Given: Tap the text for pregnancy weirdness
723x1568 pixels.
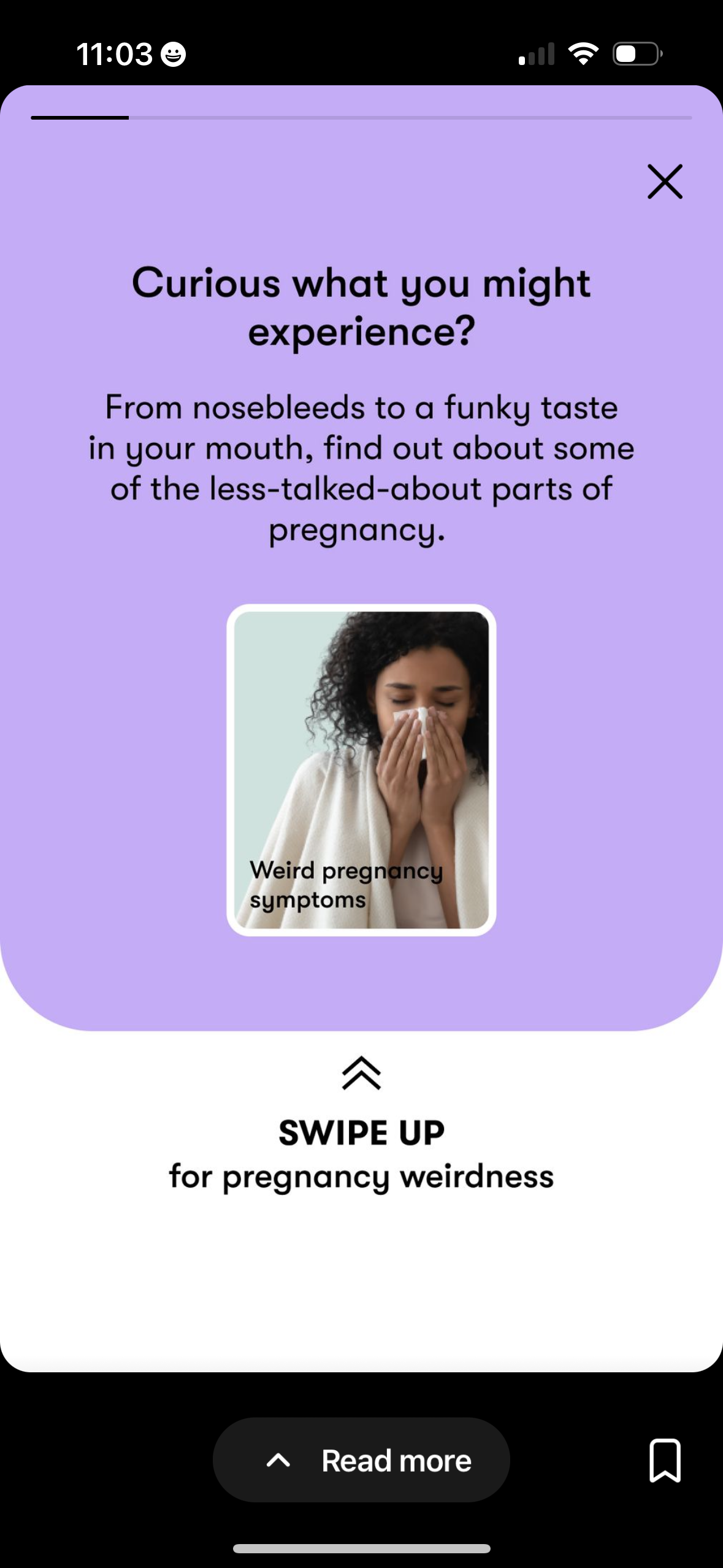Looking at the screenshot, I should click(362, 1176).
